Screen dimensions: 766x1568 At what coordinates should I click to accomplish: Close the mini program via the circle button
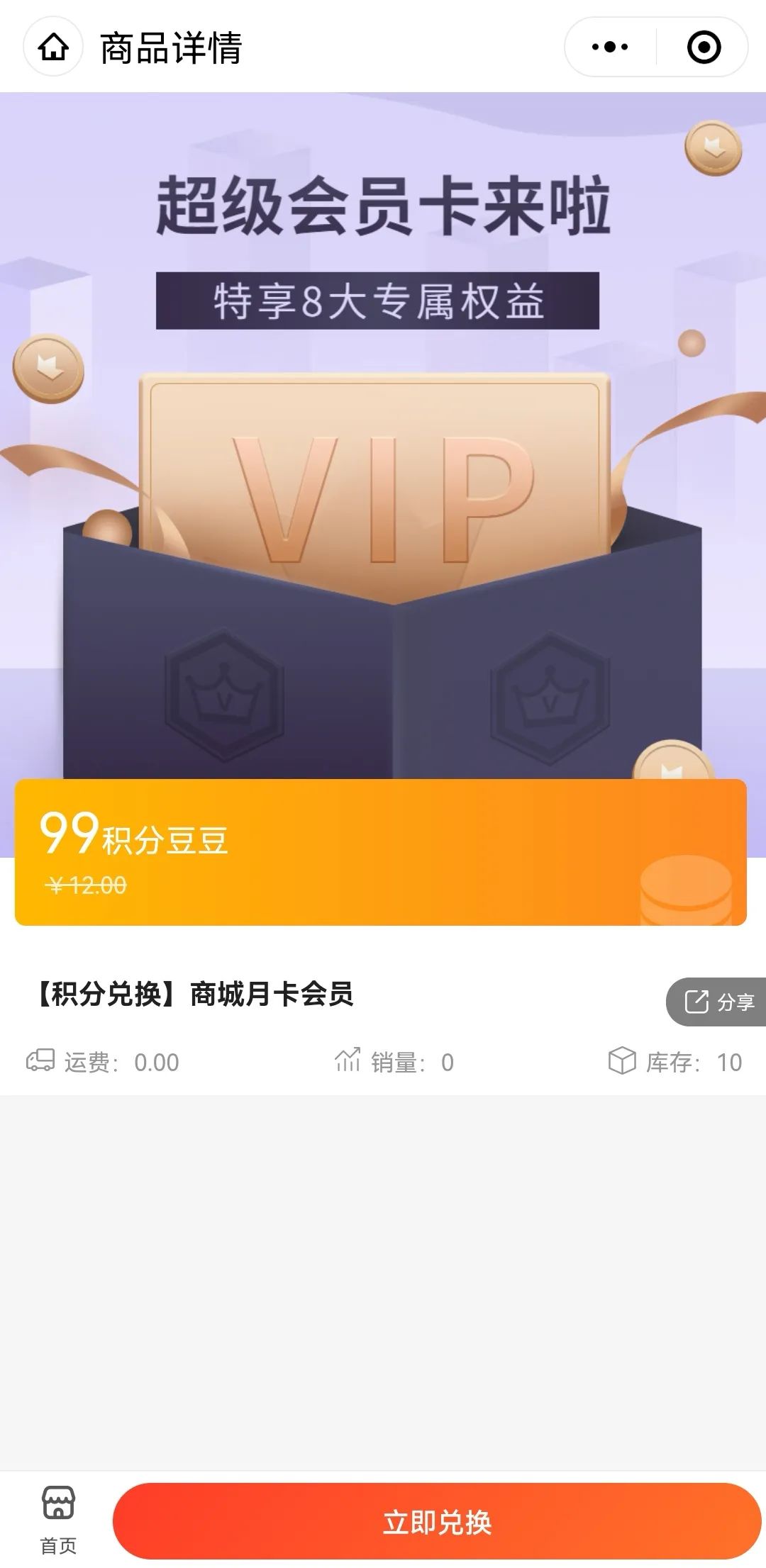pos(704,47)
